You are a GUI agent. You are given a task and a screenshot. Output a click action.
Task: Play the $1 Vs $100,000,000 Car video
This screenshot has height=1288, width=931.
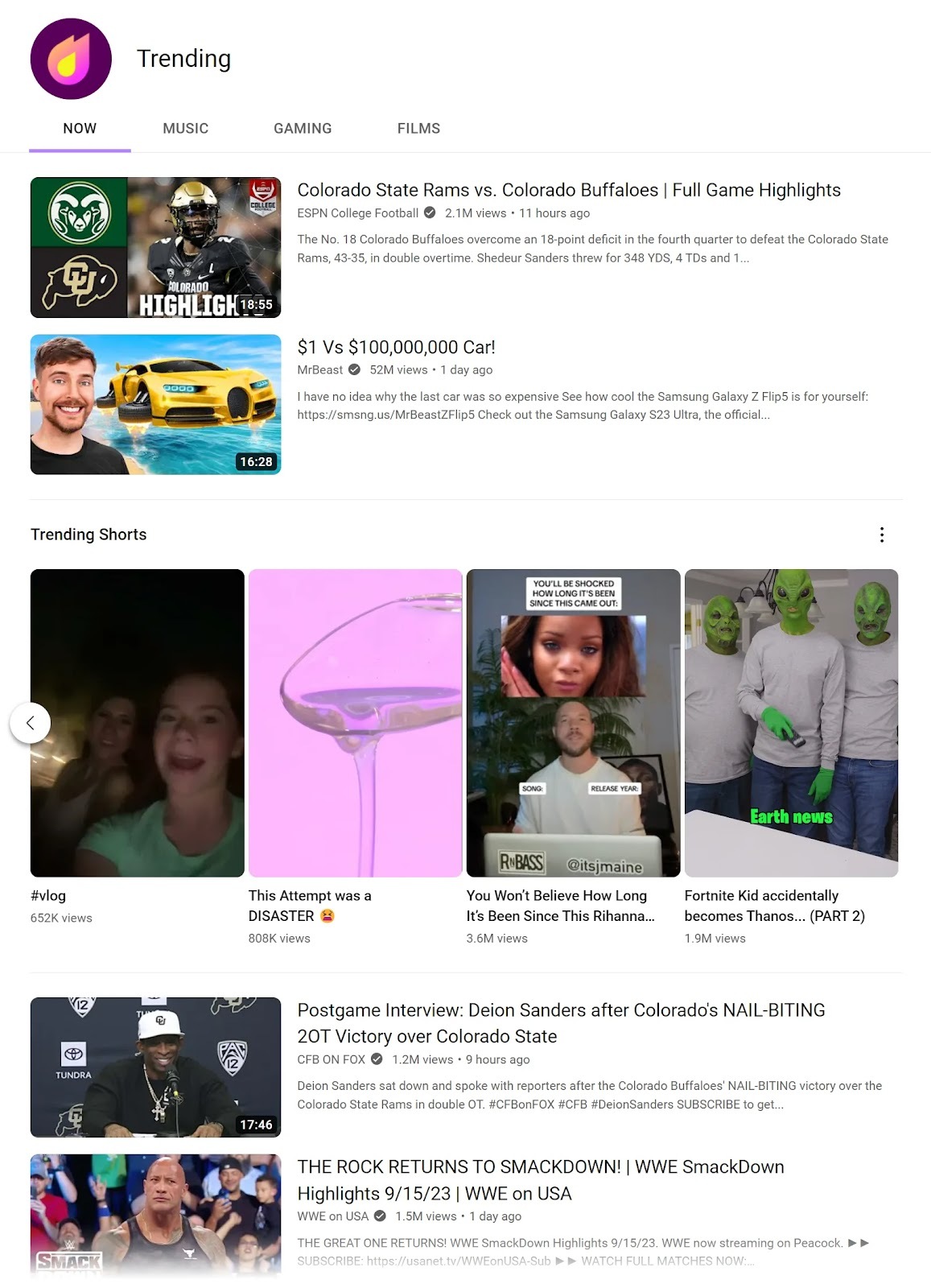[155, 404]
